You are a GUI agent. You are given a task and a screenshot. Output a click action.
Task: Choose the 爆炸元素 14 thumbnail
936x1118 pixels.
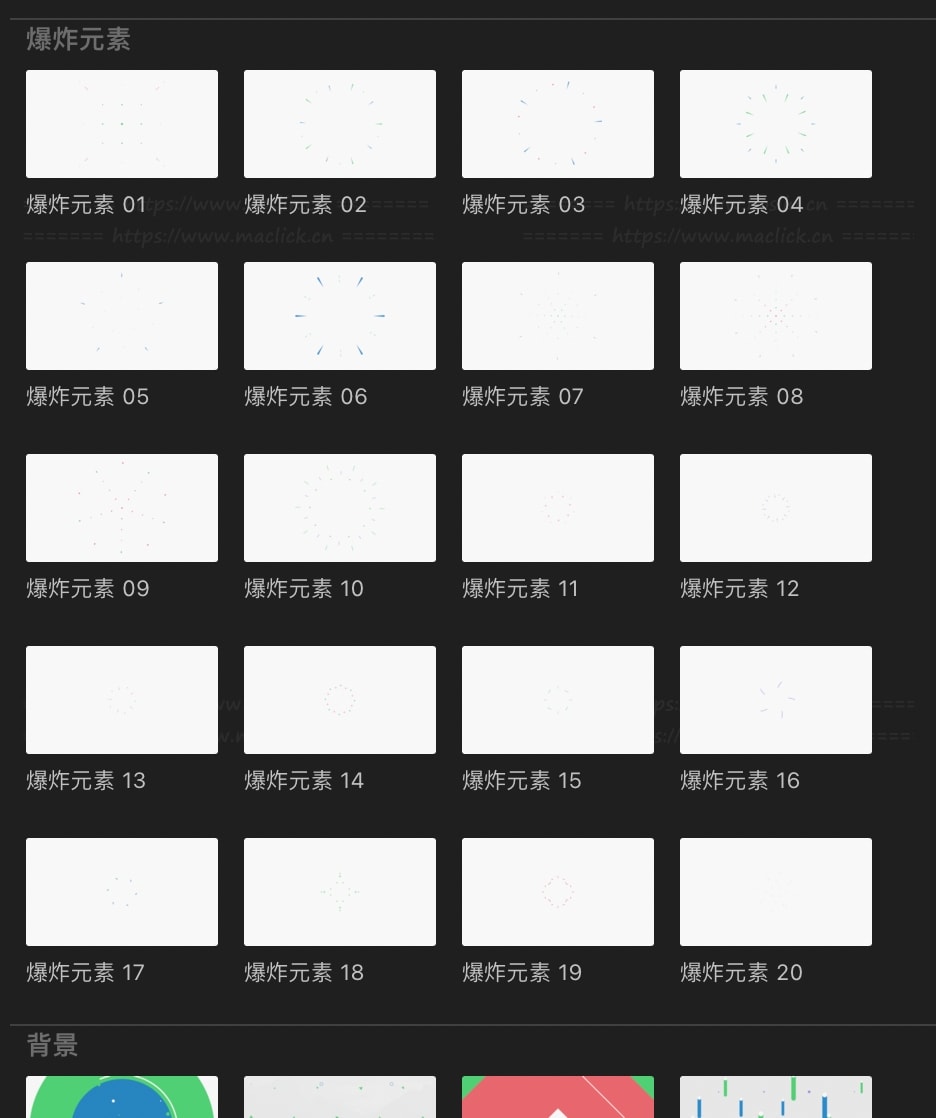(340, 700)
